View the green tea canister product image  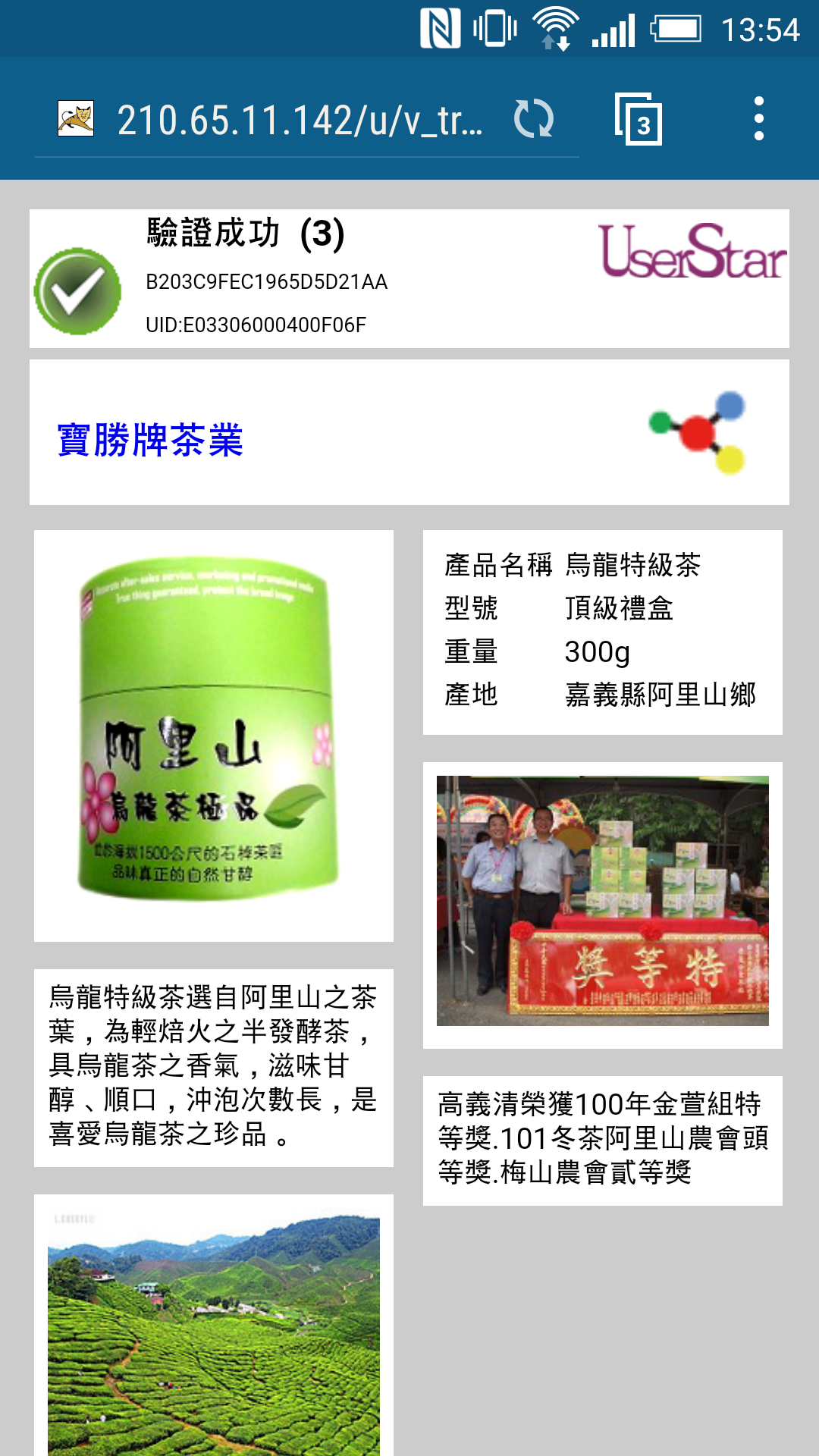coord(213,734)
